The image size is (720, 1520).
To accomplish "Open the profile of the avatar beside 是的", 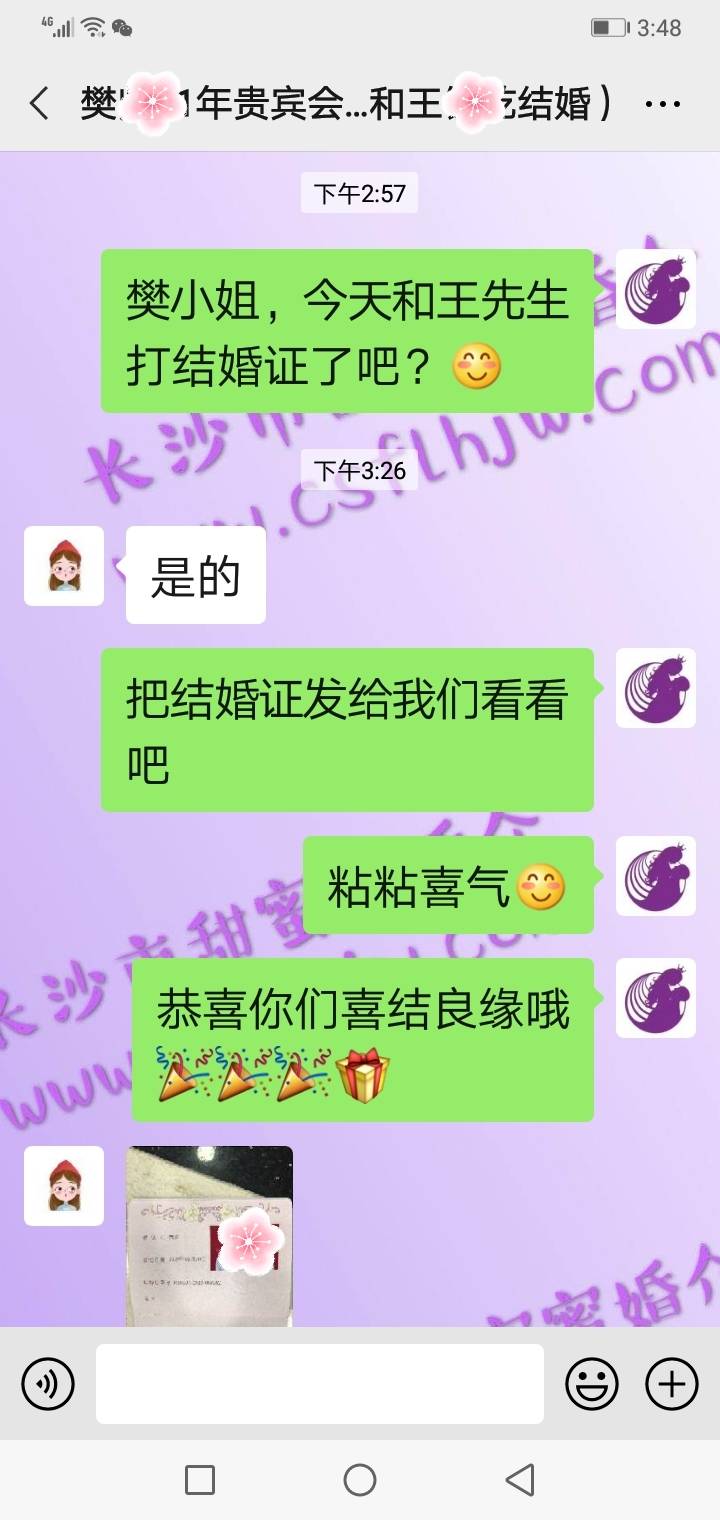I will point(64,566).
